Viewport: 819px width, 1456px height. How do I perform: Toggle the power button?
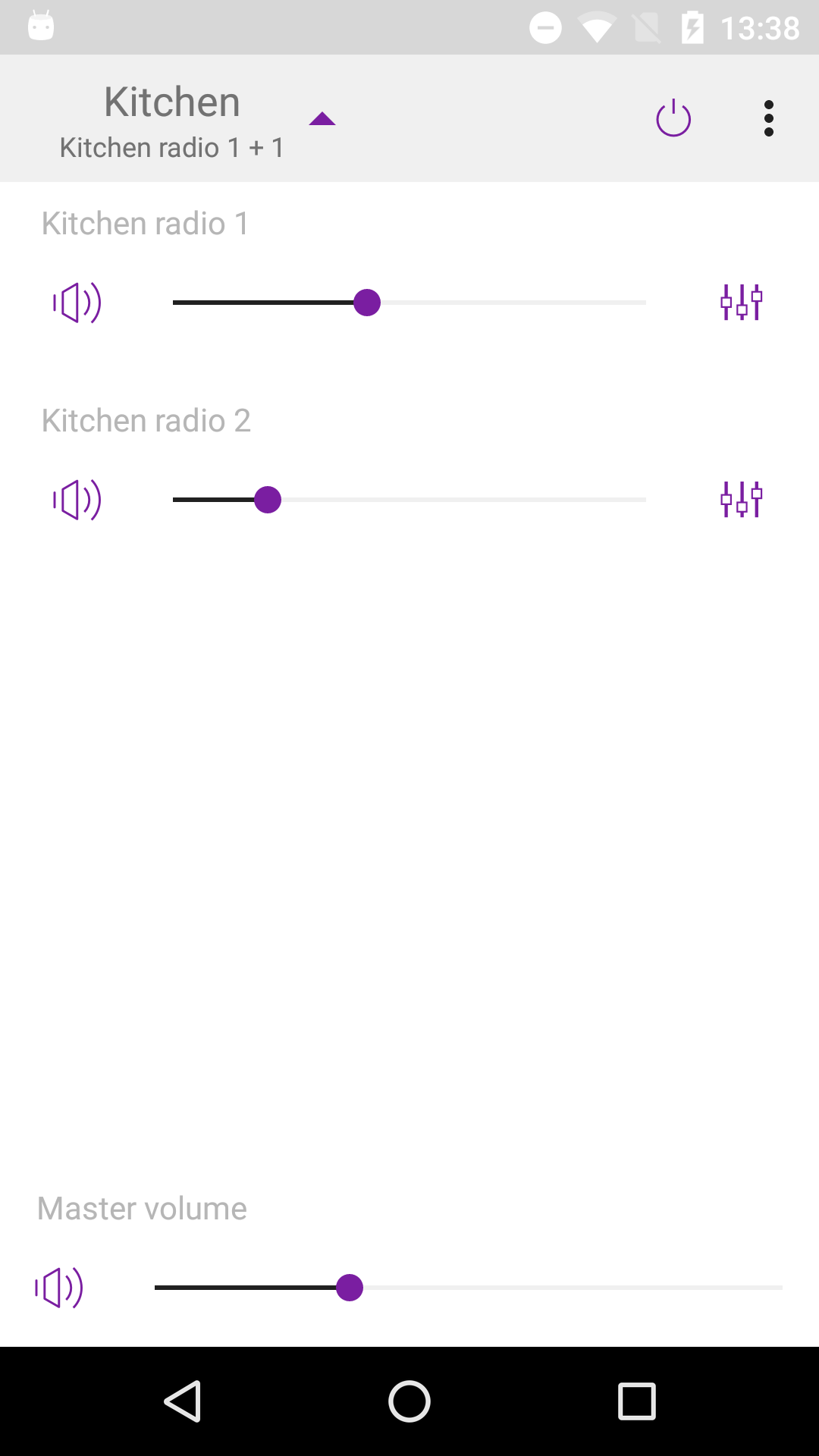[x=673, y=119]
